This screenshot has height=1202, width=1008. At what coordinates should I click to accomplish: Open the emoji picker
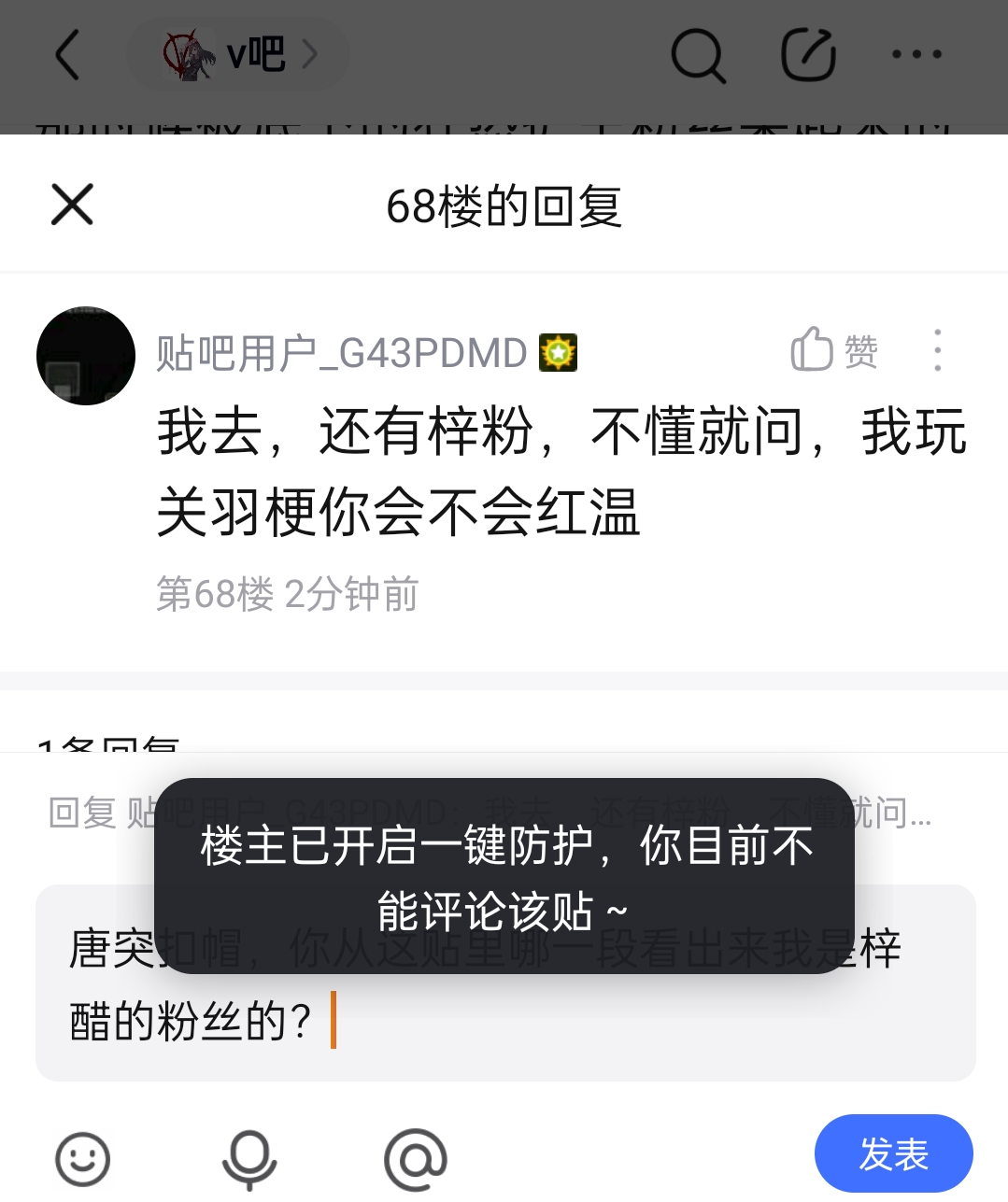[x=83, y=1159]
